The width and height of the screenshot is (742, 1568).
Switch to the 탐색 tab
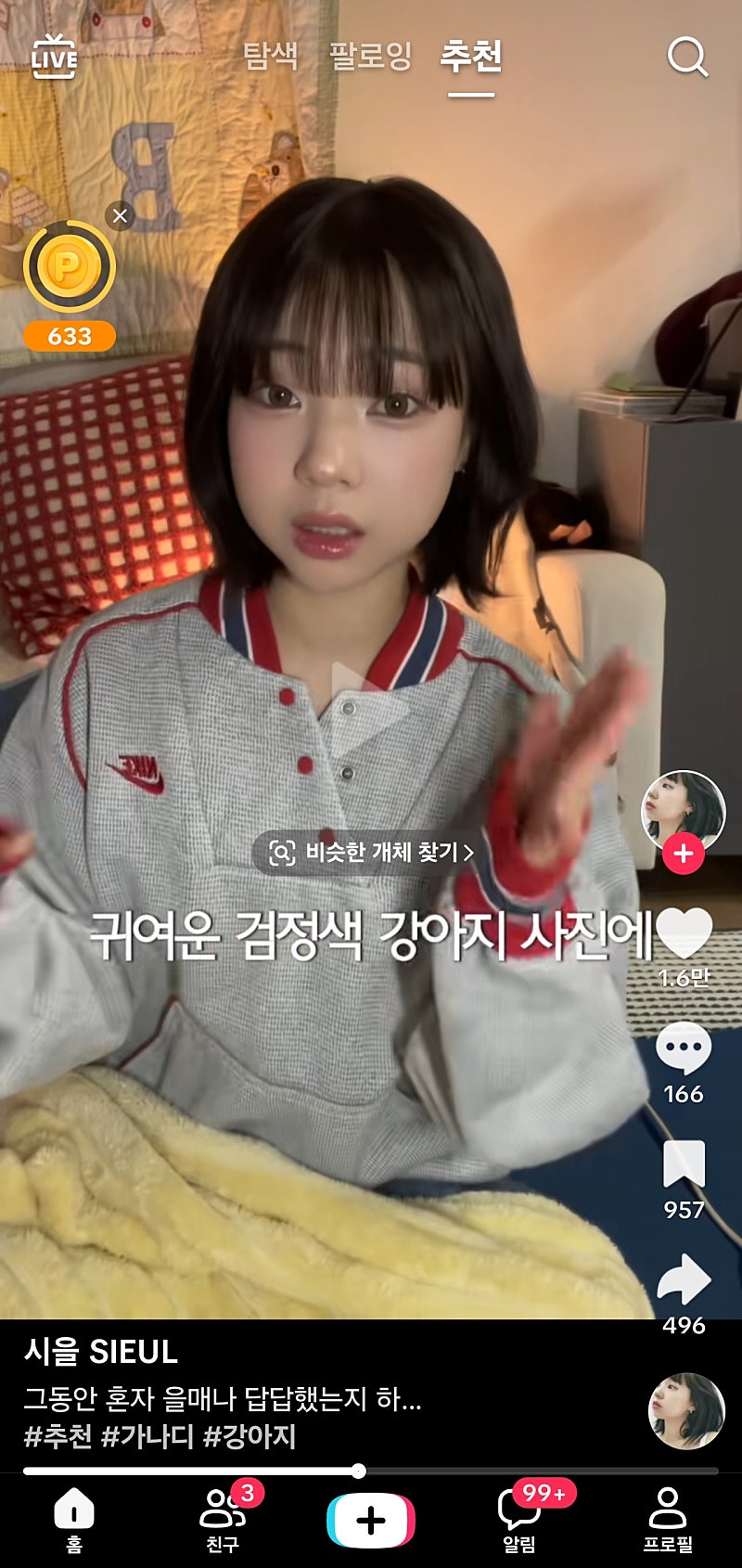(271, 56)
